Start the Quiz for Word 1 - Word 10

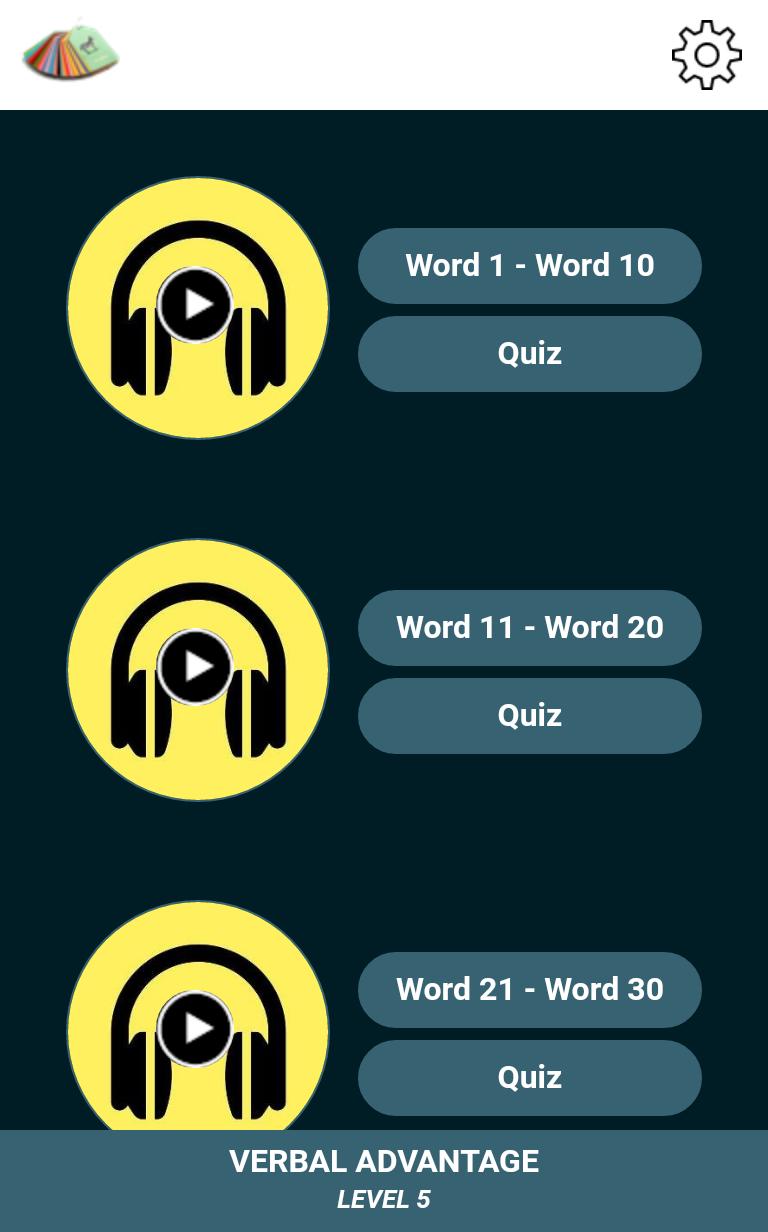coord(530,354)
